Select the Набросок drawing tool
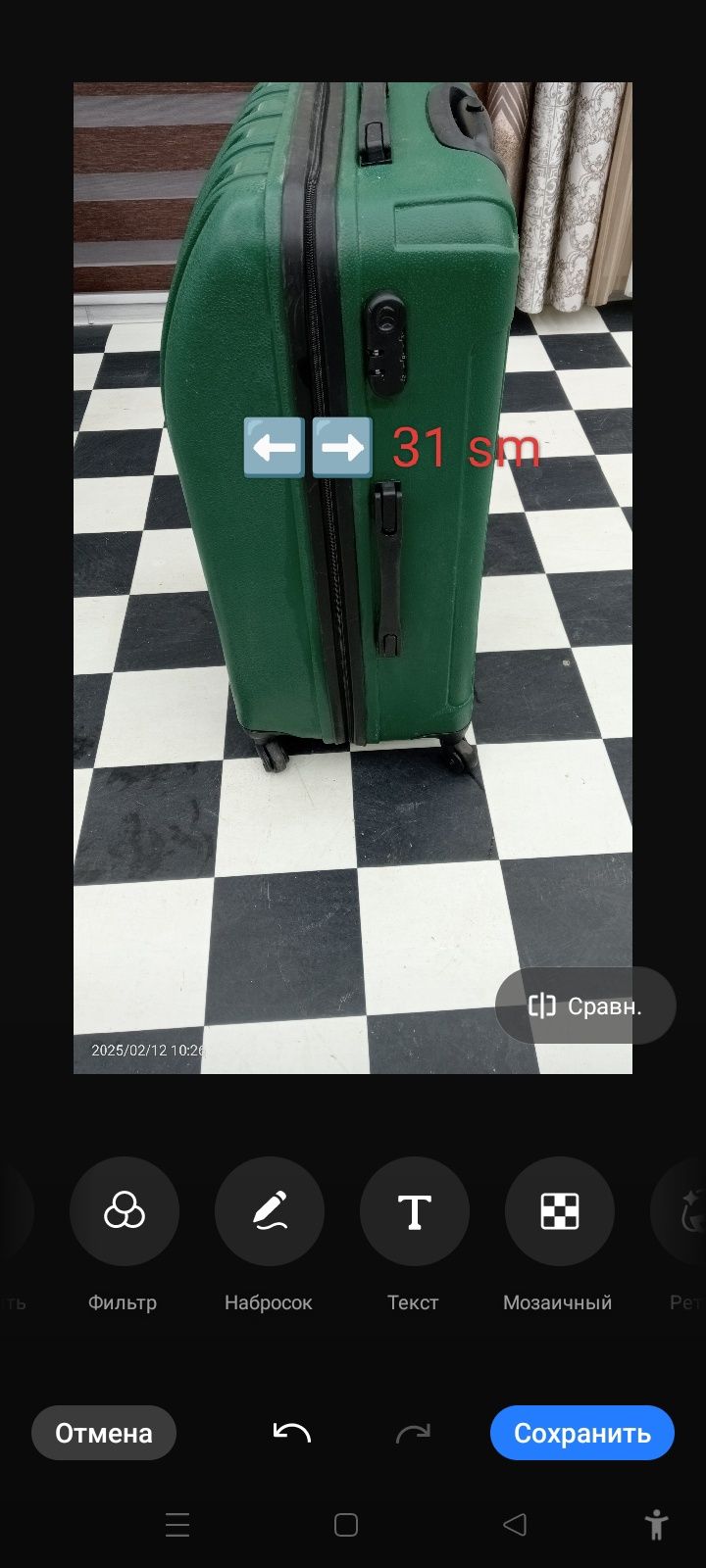Image resolution: width=706 pixels, height=1568 pixels. click(x=269, y=1211)
